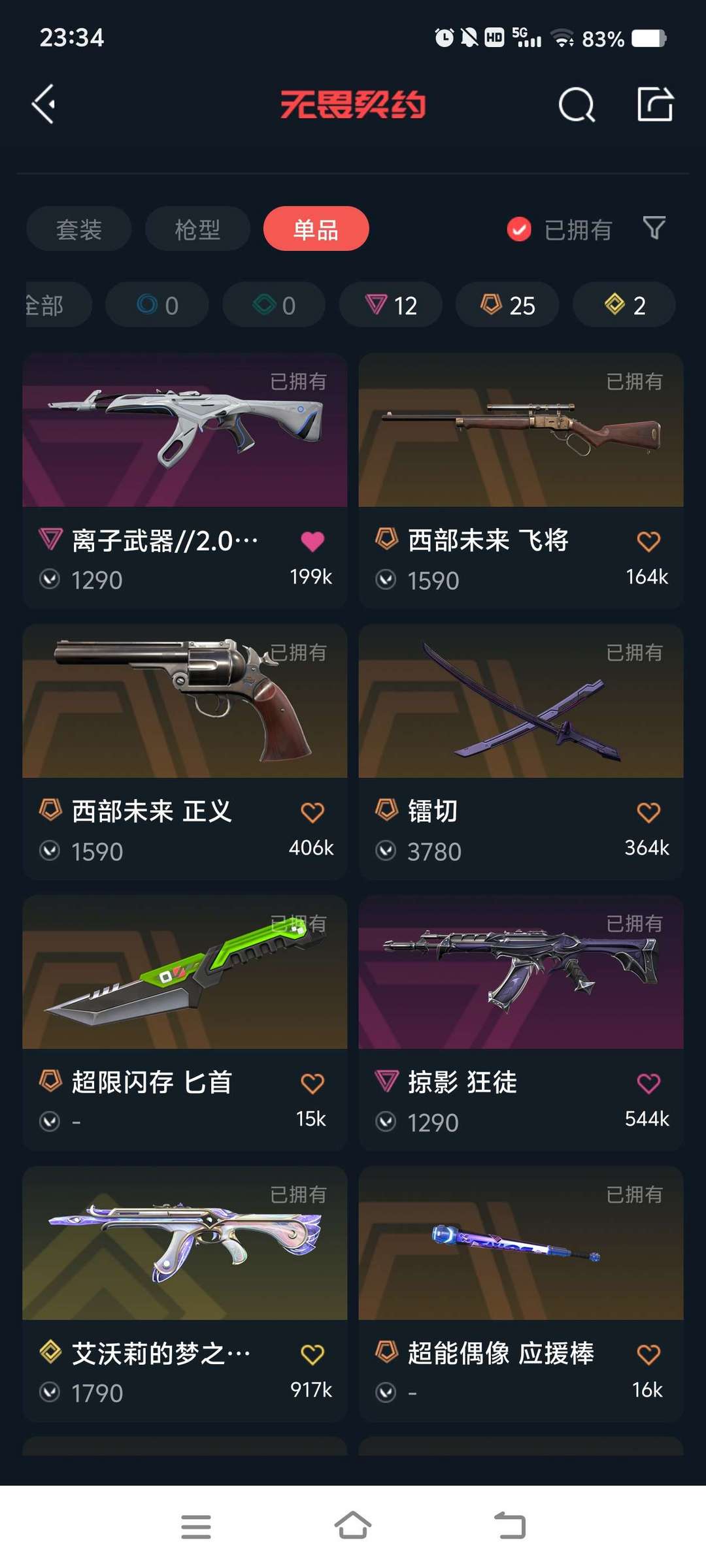Like the 艾沃莉的梦之 skin
Image resolution: width=706 pixels, height=1568 pixels.
pyautogui.click(x=312, y=1354)
